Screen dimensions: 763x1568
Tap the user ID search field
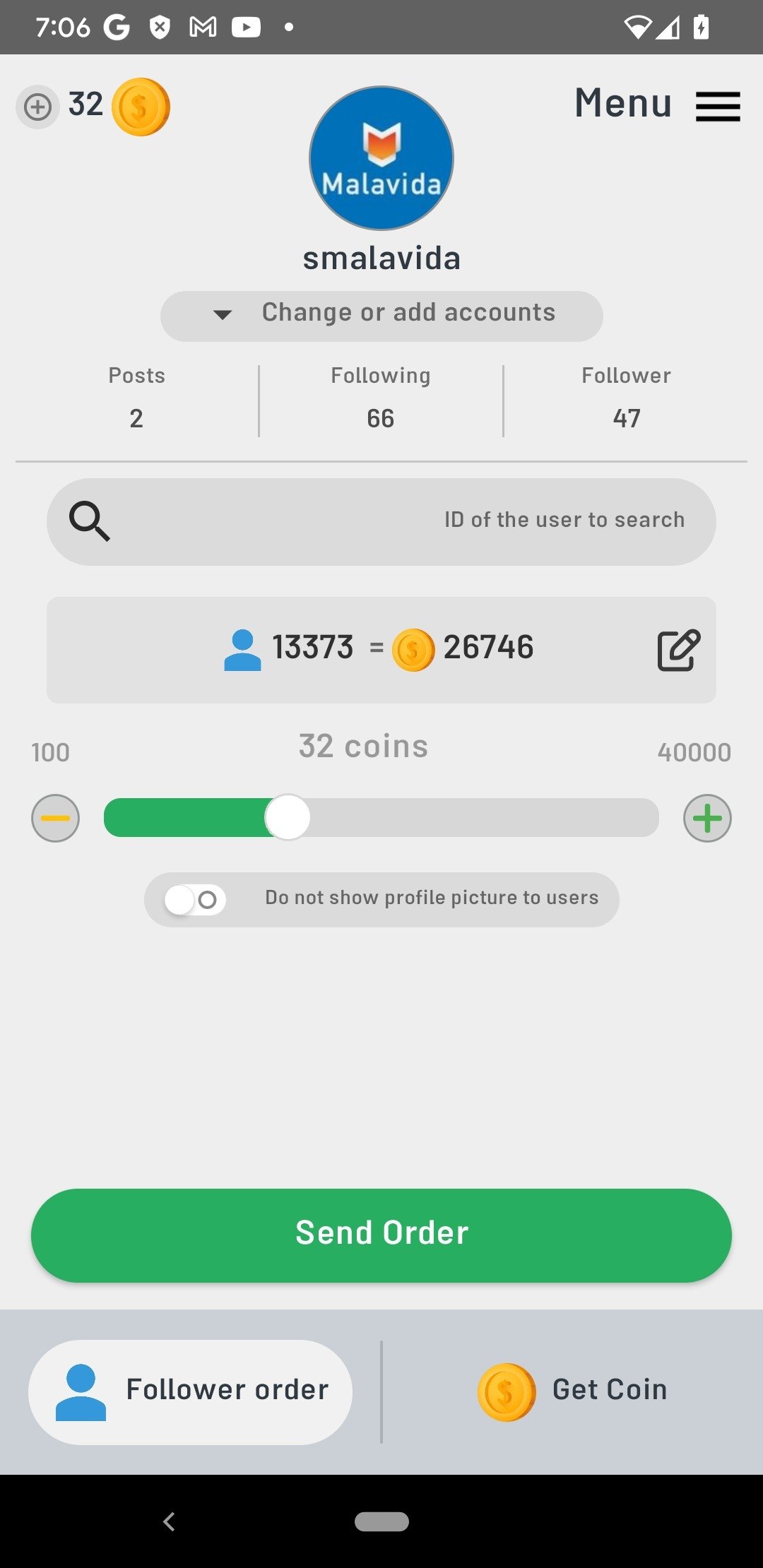pyautogui.click(x=381, y=522)
